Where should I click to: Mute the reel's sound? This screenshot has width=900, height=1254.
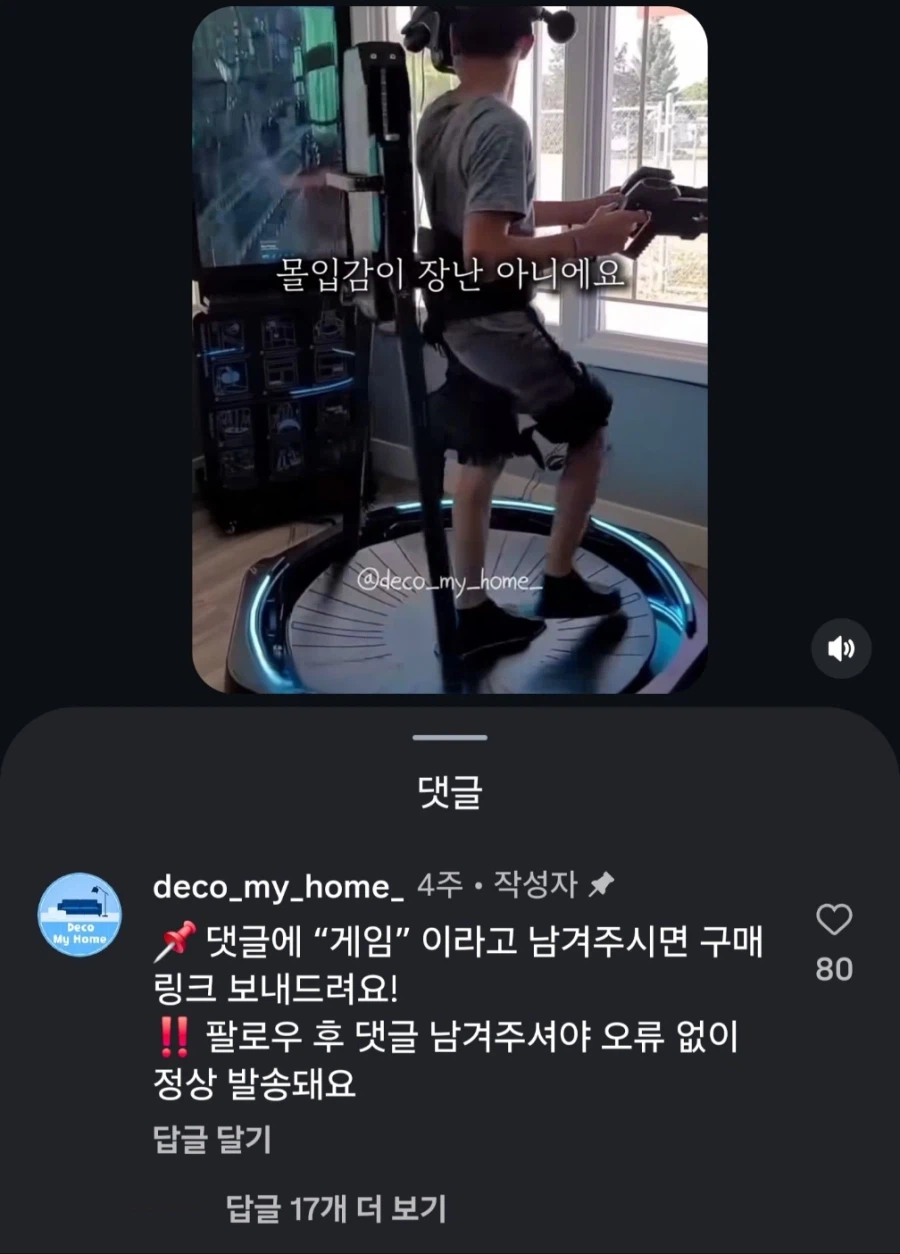(x=840, y=649)
